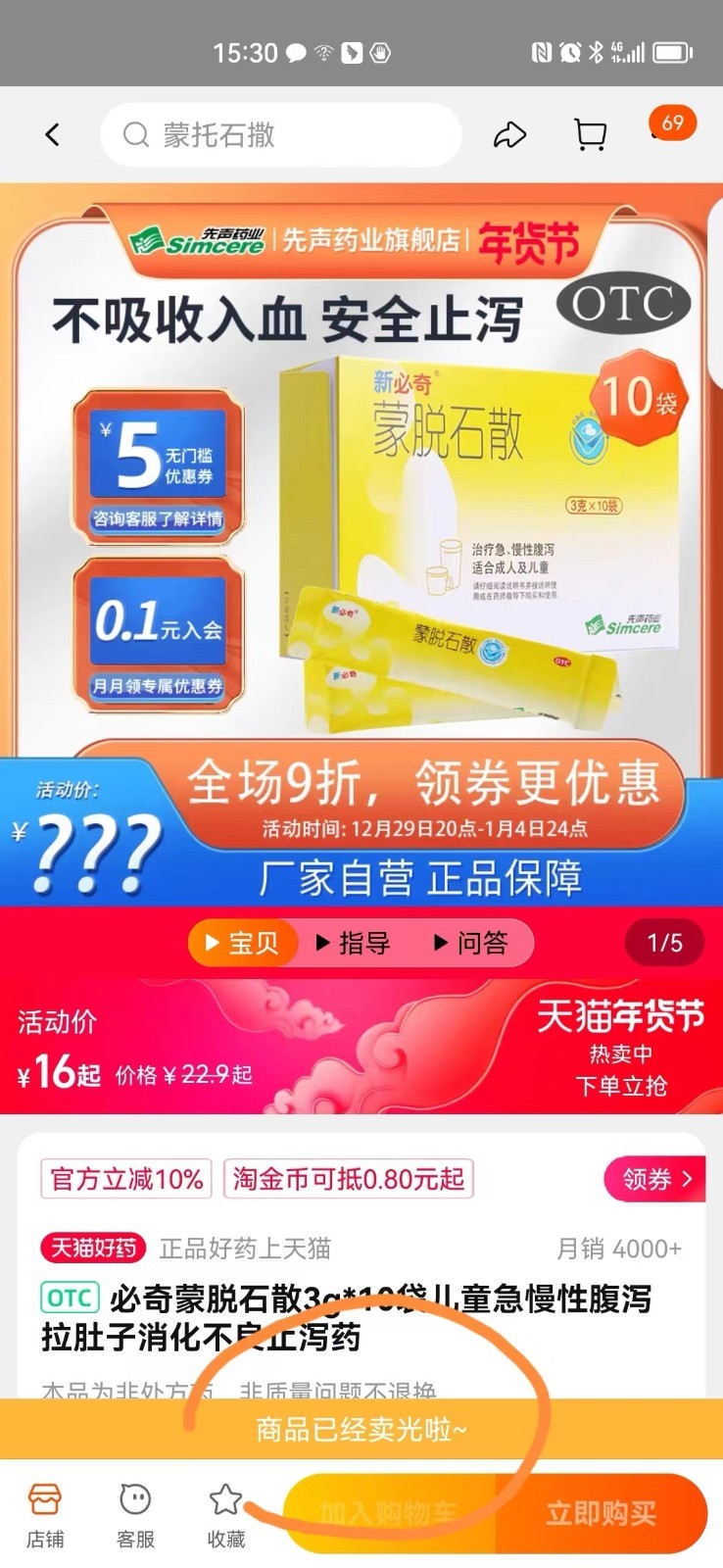
Task: Contact 客服 customer service
Action: coord(135,1515)
